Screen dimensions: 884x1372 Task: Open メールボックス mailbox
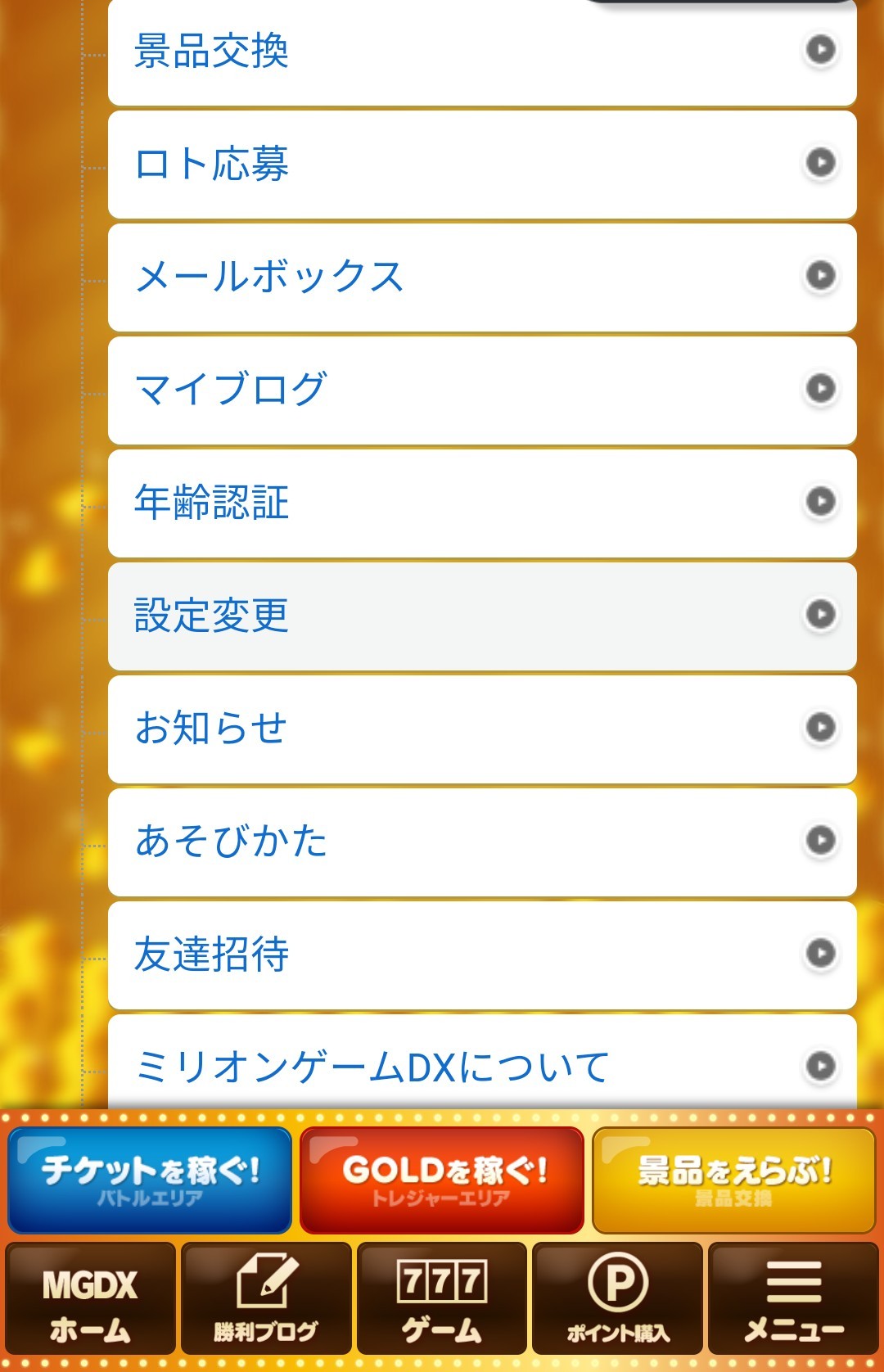pyautogui.click(x=481, y=277)
